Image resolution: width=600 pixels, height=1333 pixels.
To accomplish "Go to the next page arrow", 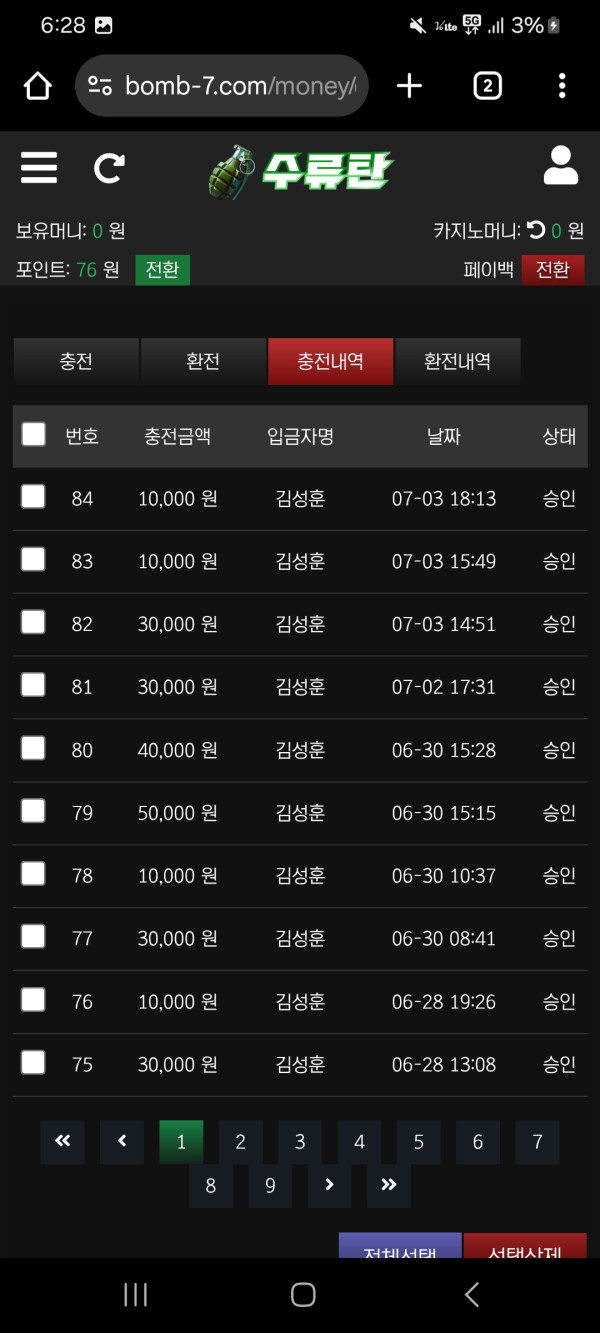I will coord(329,1186).
